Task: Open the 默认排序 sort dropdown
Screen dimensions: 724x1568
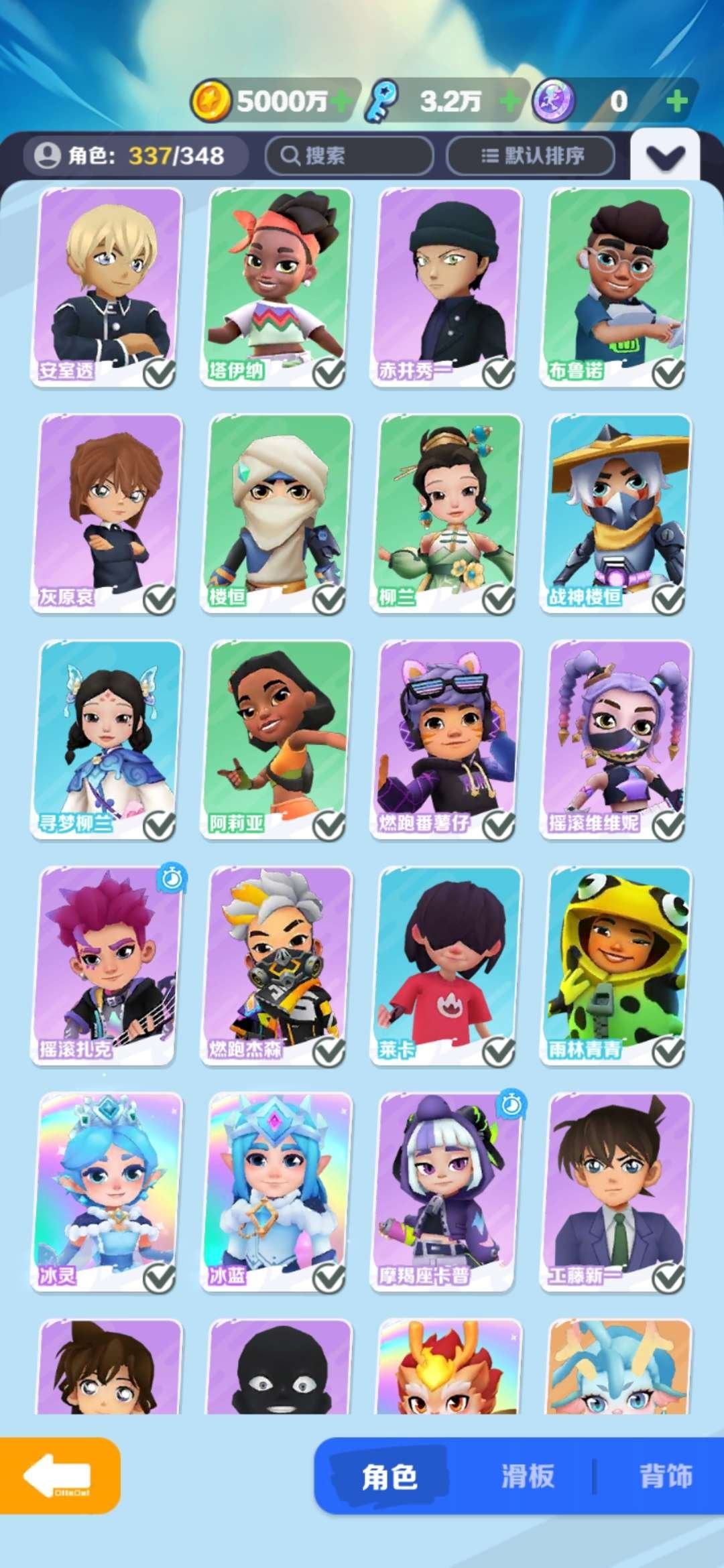Action: click(x=531, y=156)
